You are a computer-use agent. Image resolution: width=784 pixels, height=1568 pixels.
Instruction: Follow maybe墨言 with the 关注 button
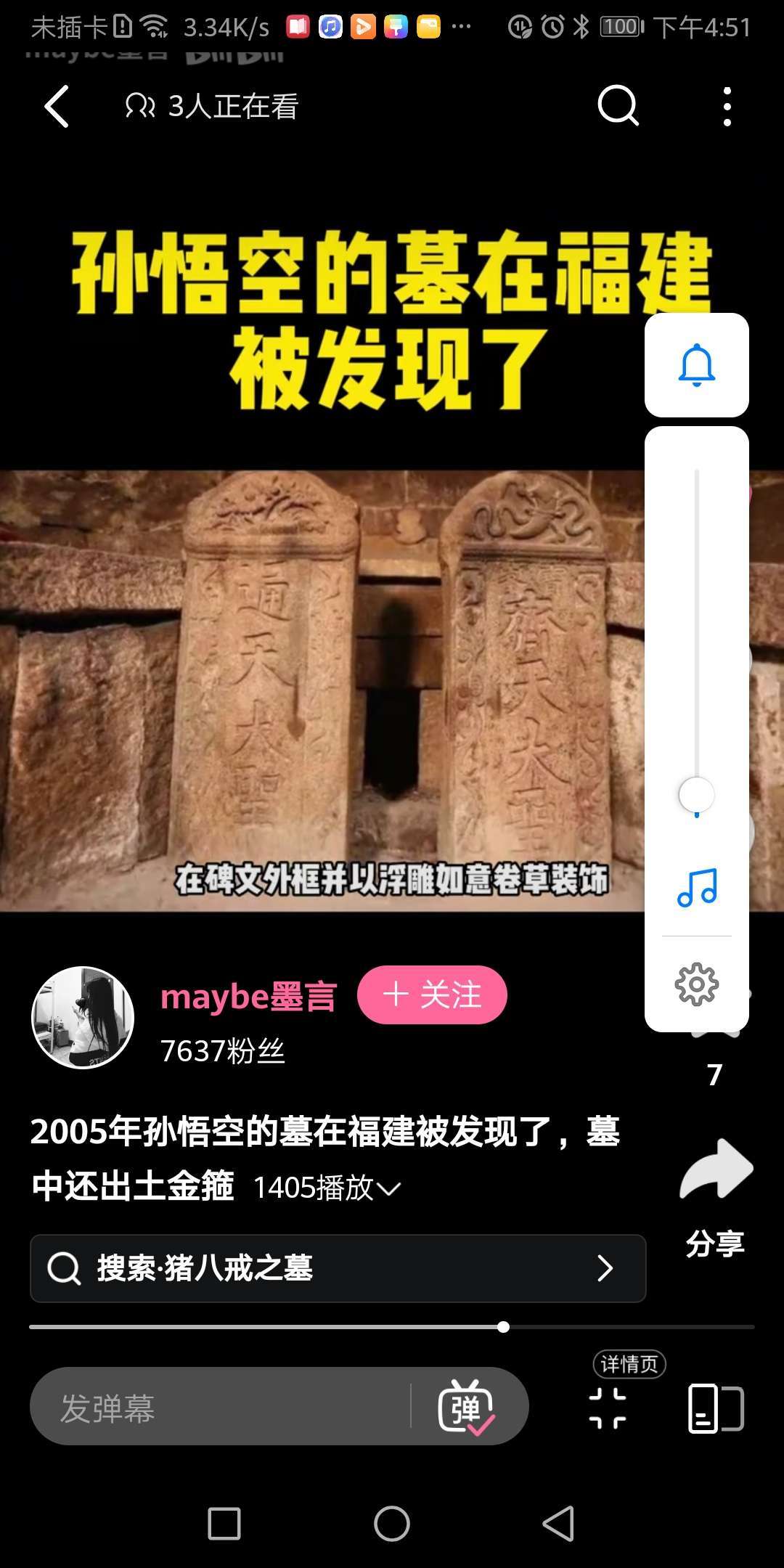432,995
